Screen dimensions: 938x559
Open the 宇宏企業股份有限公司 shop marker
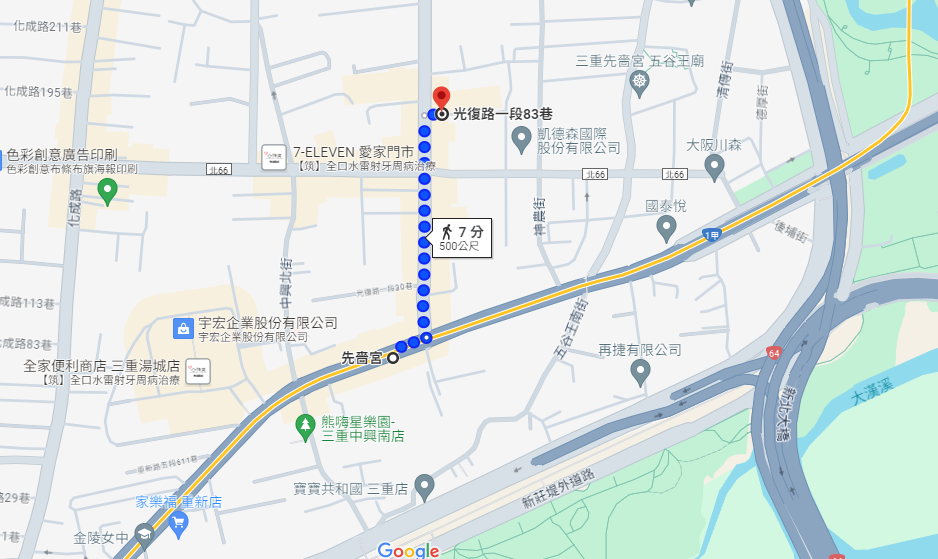183,327
